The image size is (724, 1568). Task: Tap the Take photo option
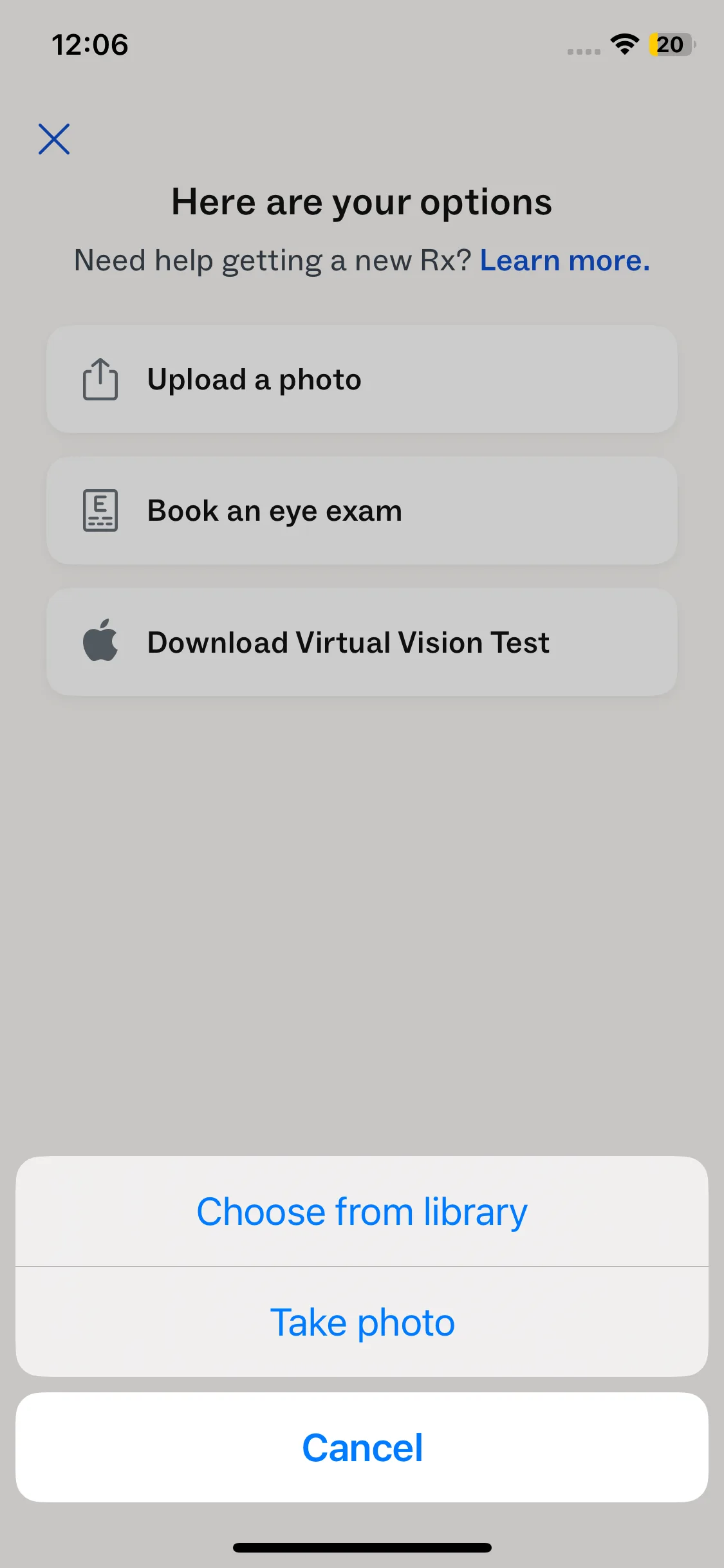tap(362, 1322)
